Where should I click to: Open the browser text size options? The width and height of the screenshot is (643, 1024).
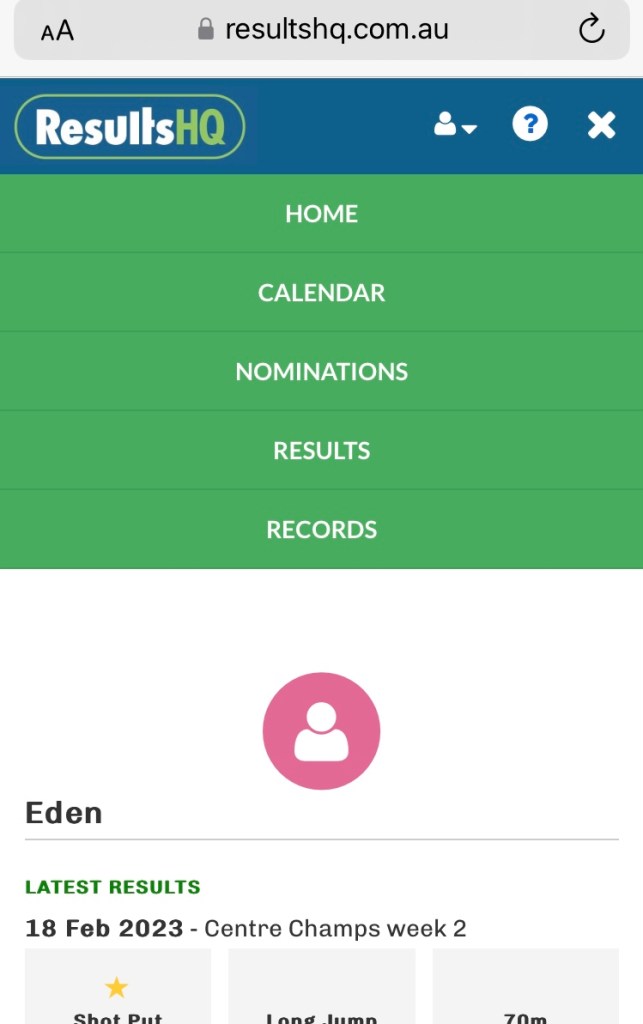57,31
